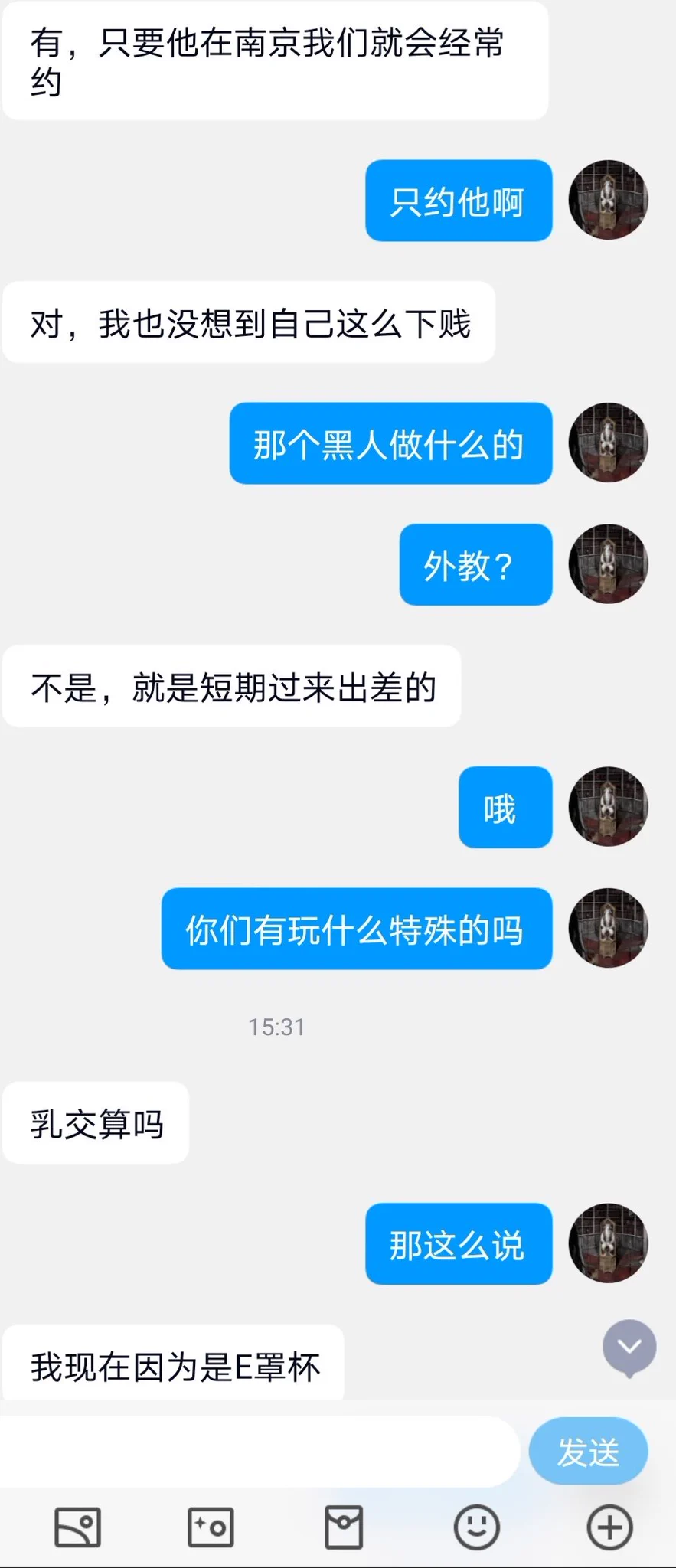Jump to the latest messages with the down arrow
The height and width of the screenshot is (1568, 676).
(629, 1347)
